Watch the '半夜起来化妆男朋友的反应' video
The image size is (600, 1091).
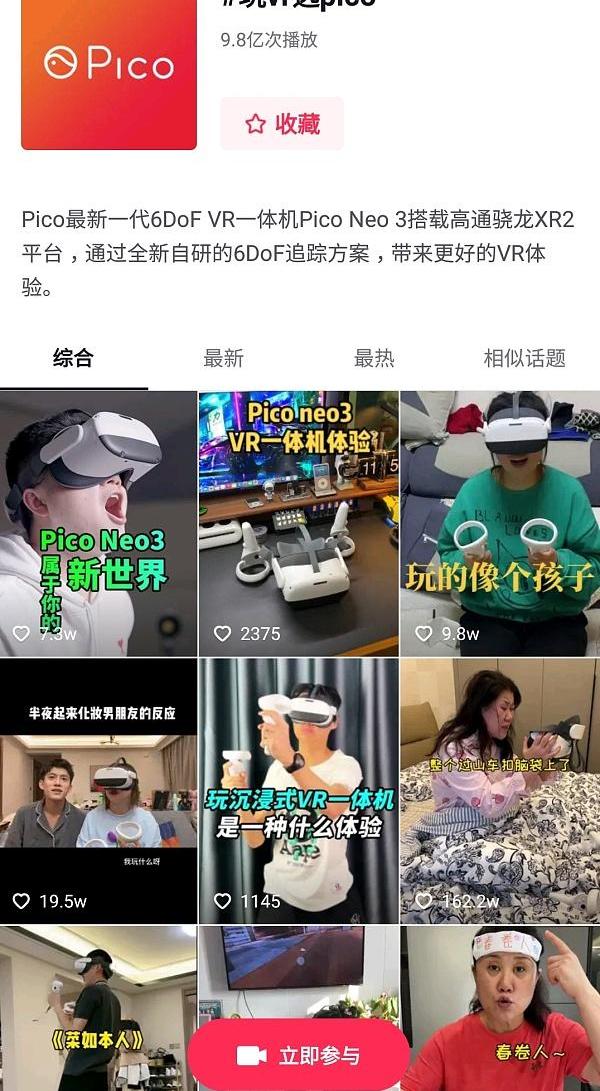tap(98, 790)
